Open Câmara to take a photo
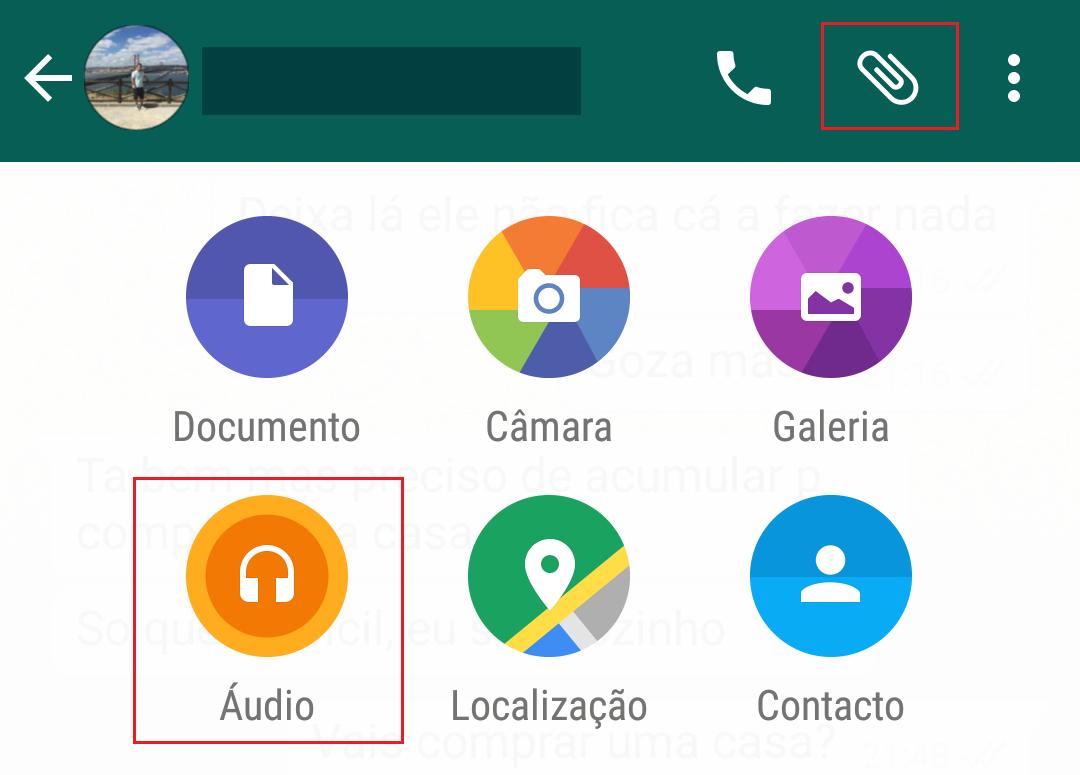The width and height of the screenshot is (1080, 775). [549, 296]
